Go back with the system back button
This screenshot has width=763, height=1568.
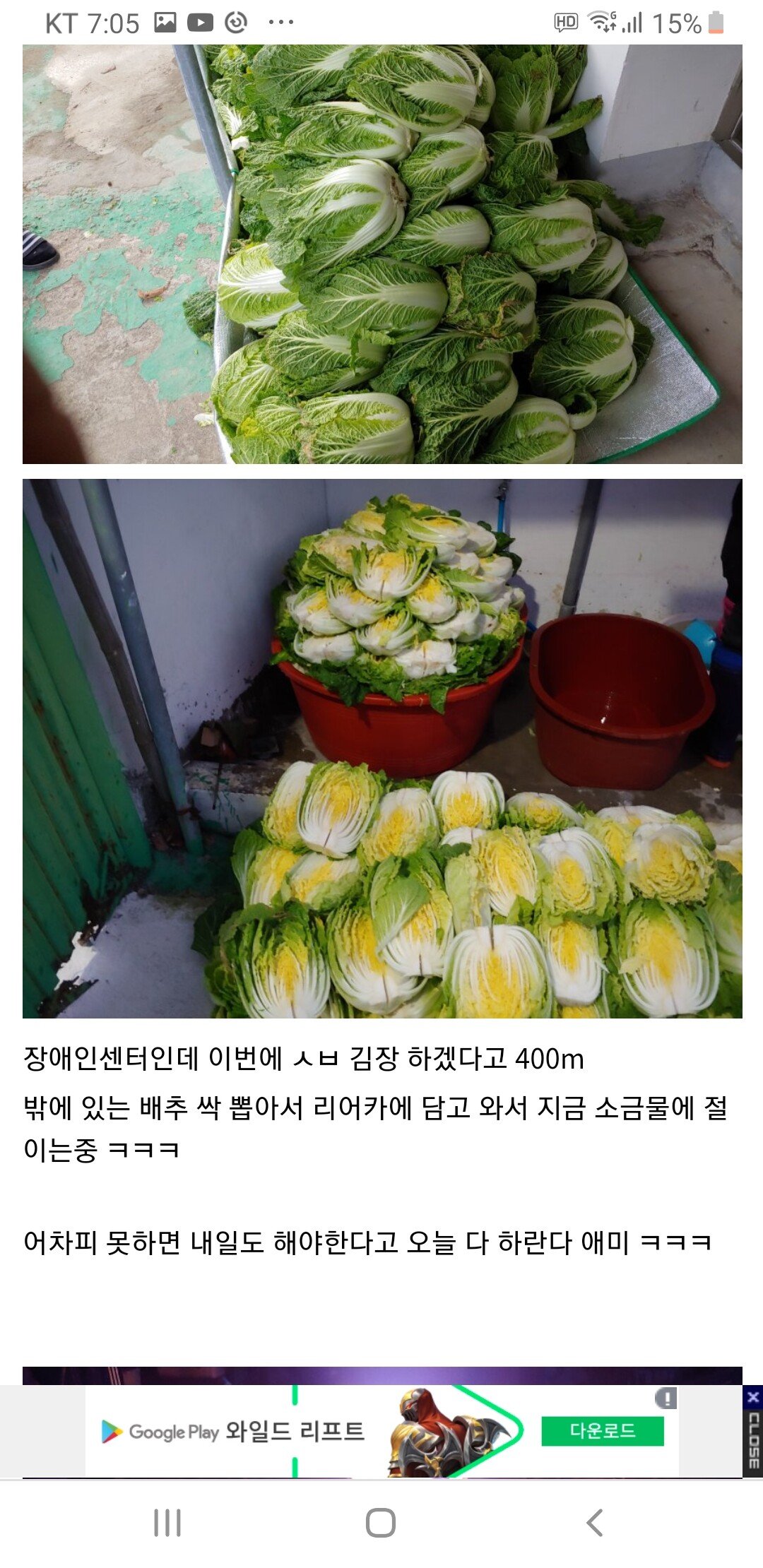[595, 1523]
